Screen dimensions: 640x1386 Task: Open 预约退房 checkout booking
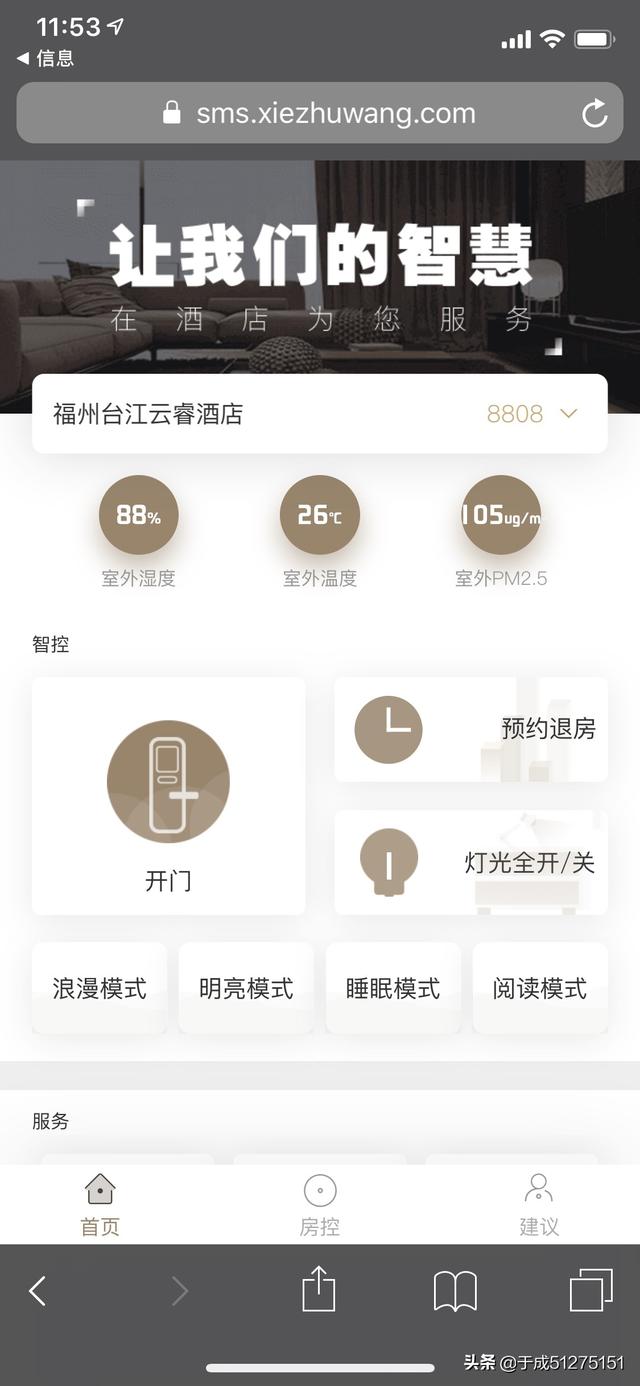click(470, 729)
